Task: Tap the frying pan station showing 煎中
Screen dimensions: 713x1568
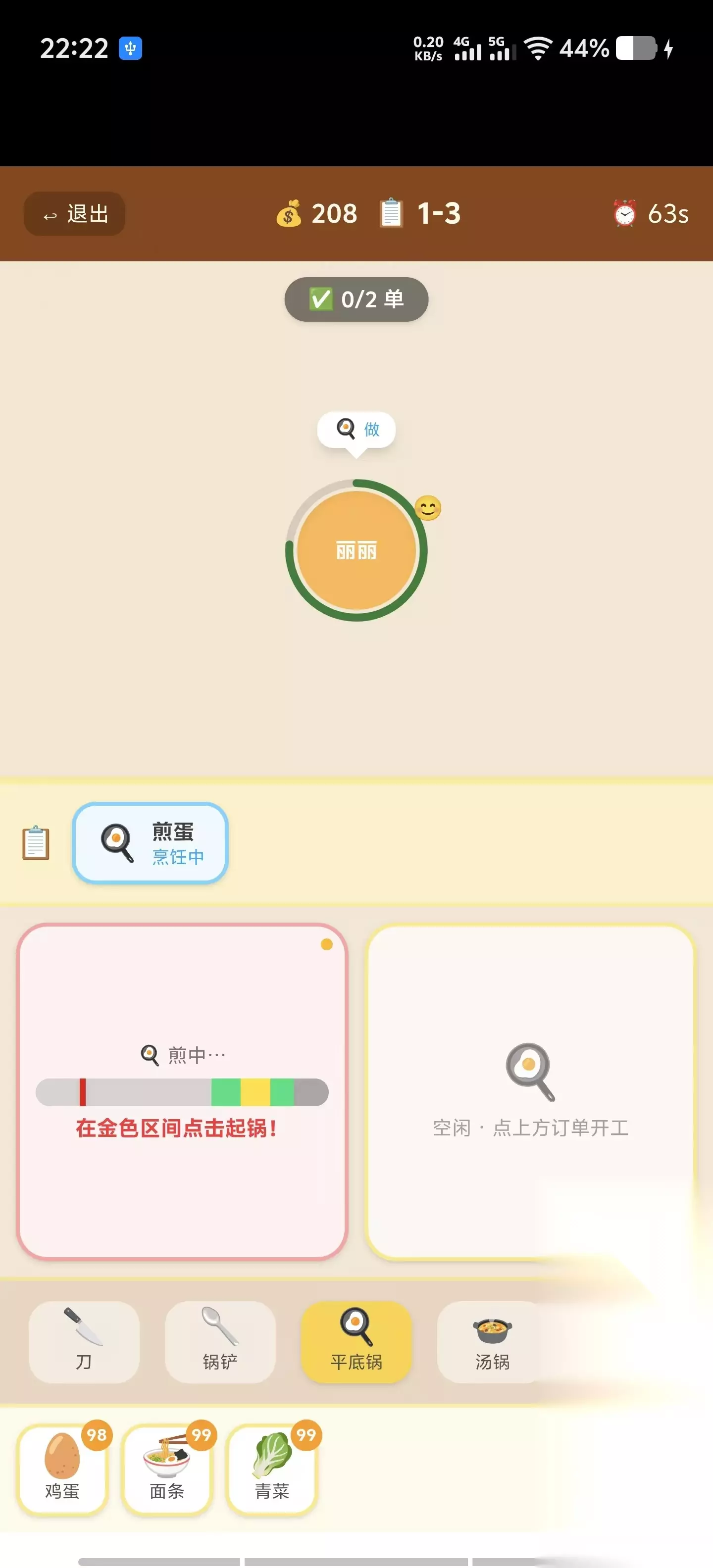Action: [x=182, y=1091]
